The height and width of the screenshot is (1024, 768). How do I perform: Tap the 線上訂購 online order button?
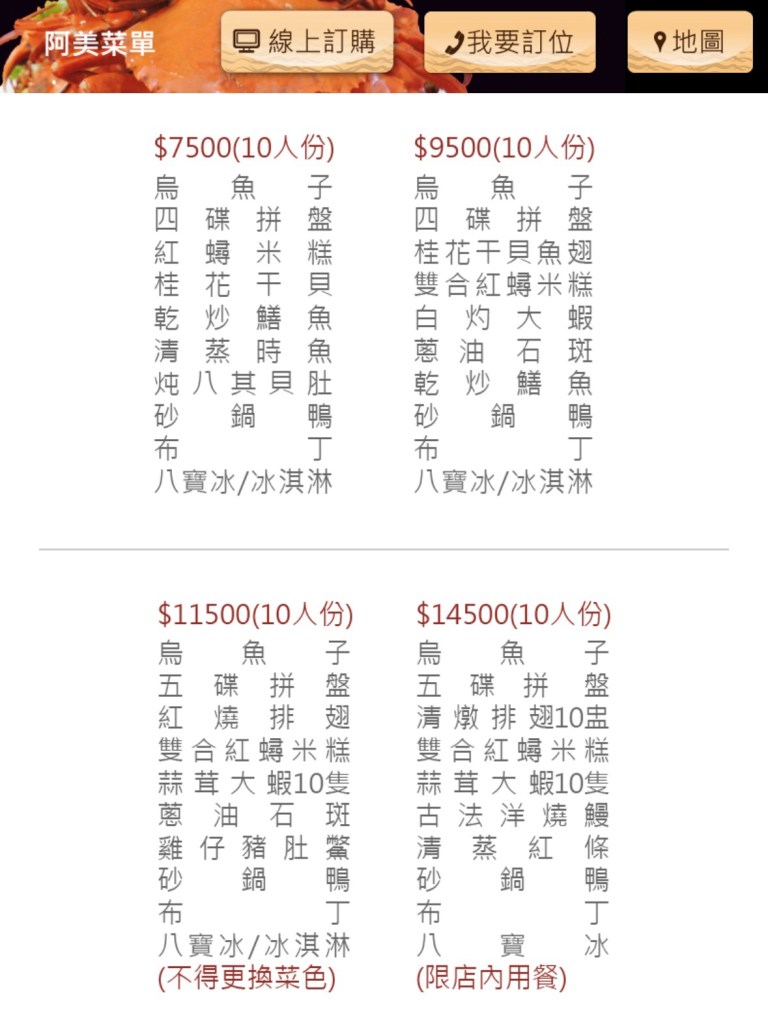pyautogui.click(x=306, y=42)
